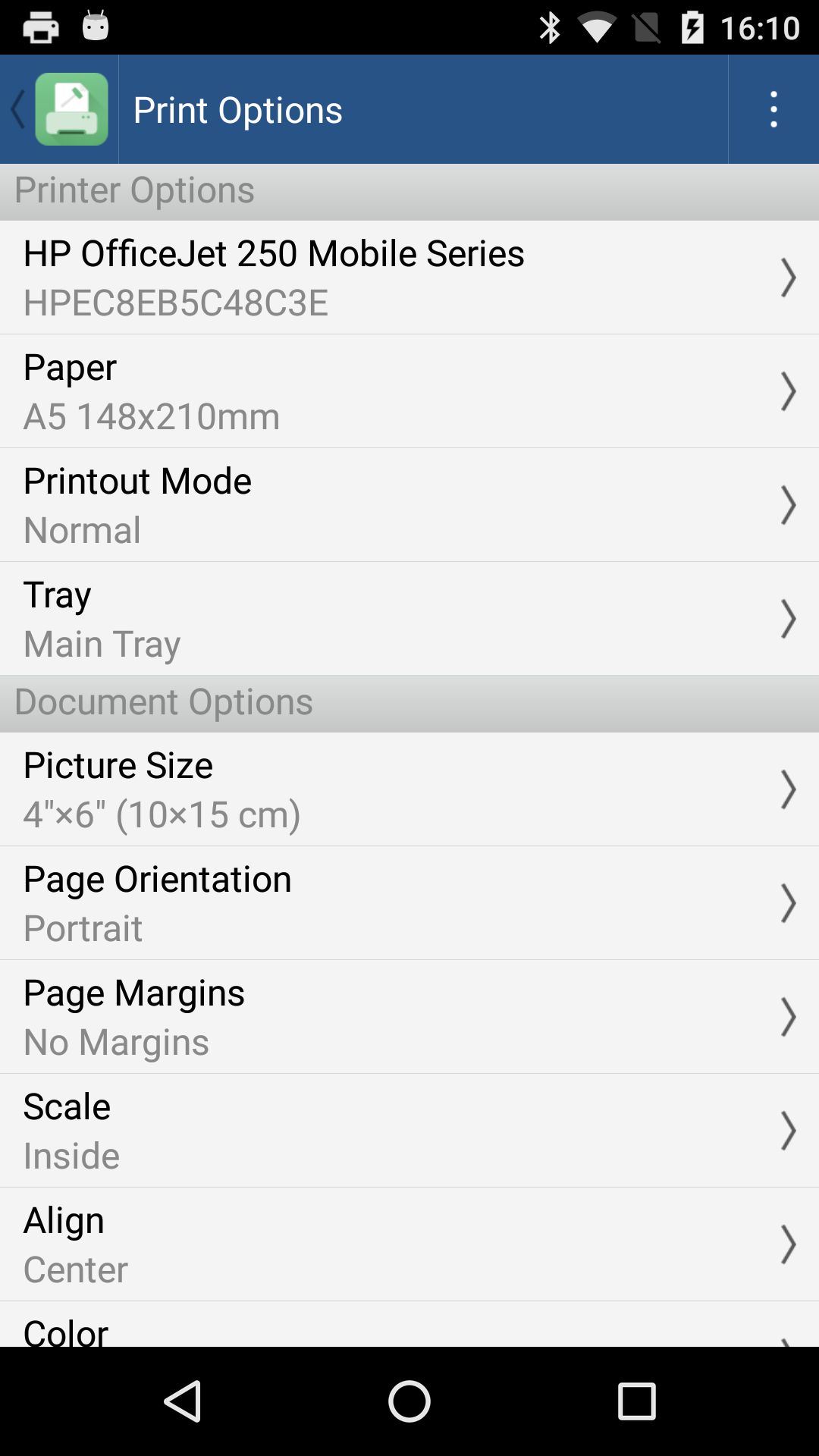The height and width of the screenshot is (1456, 819).
Task: Open the Tray selection set to Main Tray
Action: click(409, 618)
